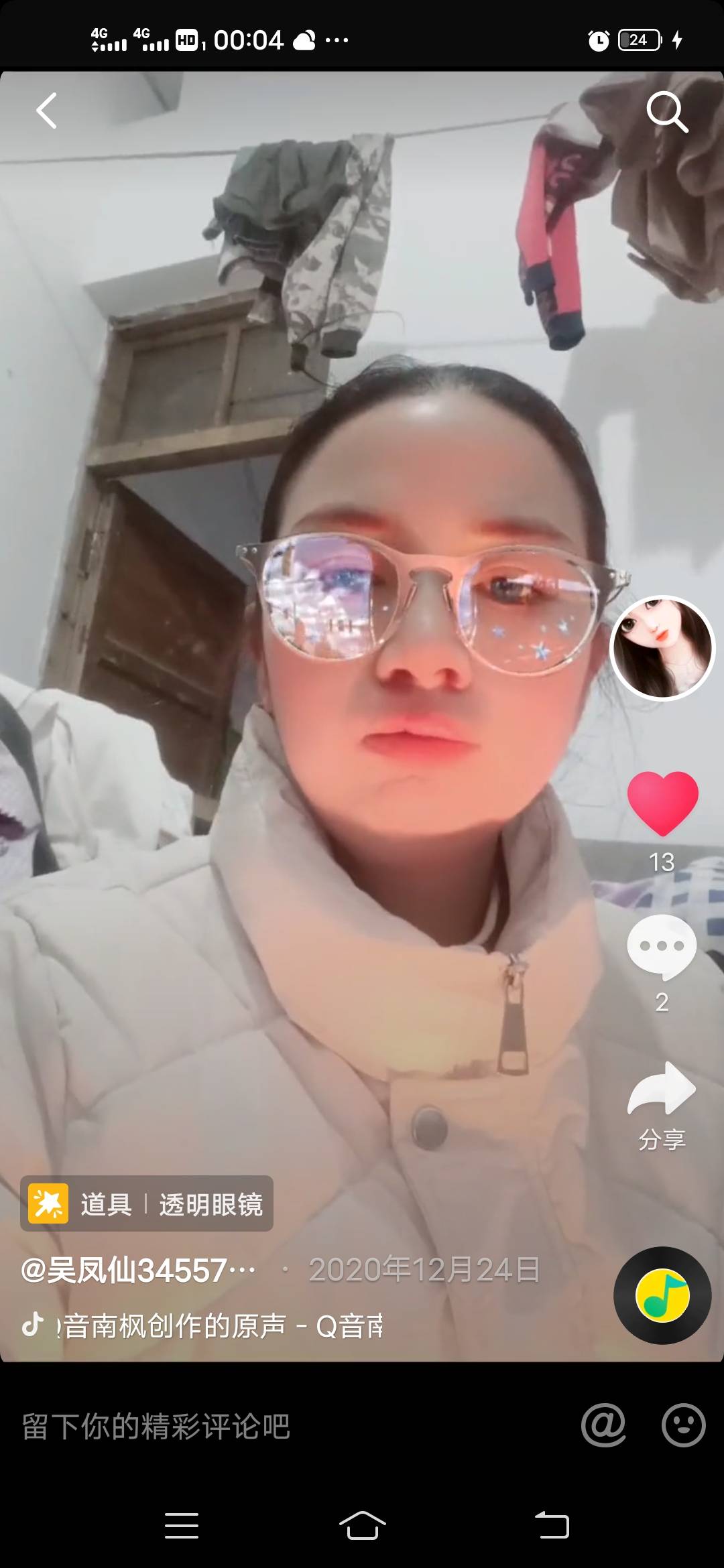This screenshot has width=724, height=1568.
Task: Tap the red heart like icon
Action: [662, 803]
